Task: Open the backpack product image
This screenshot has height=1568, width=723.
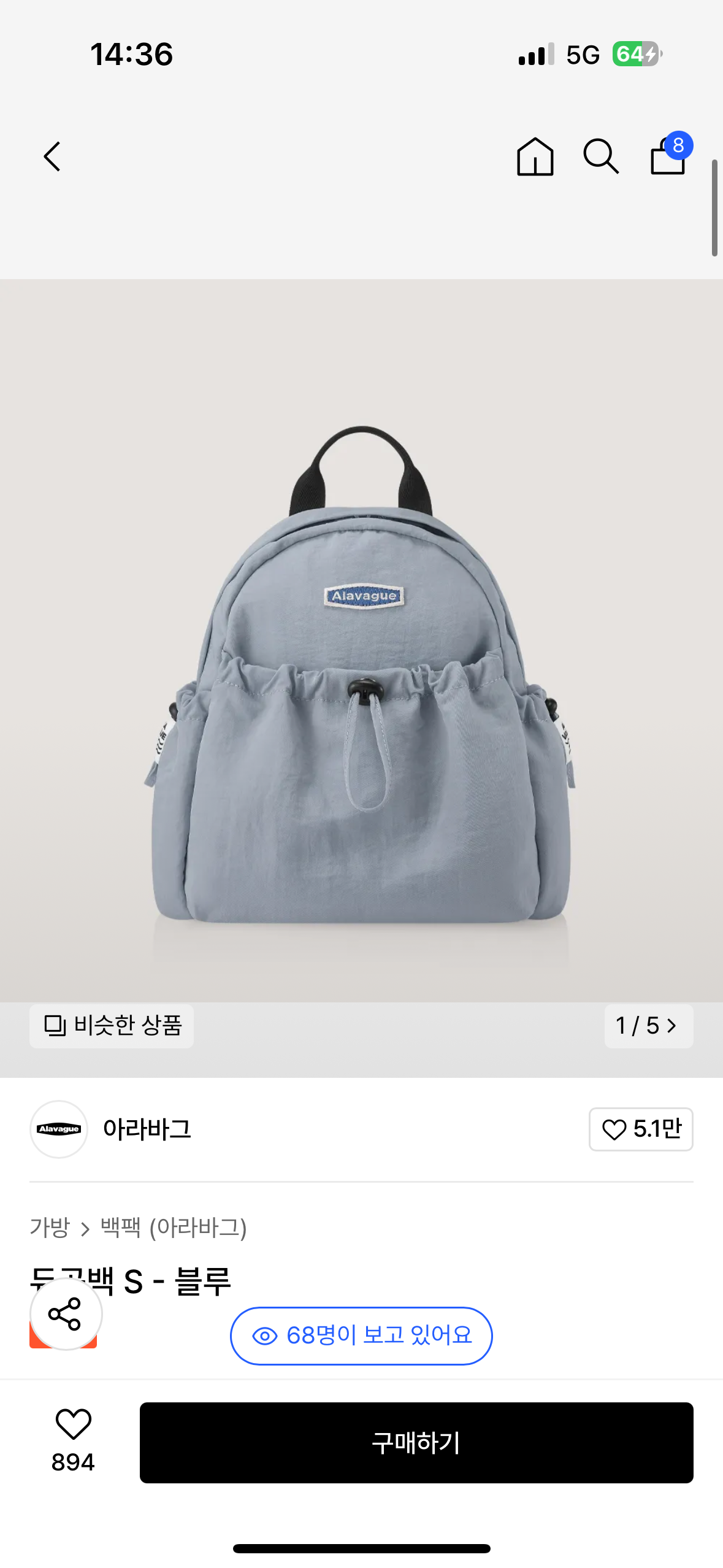Action: (x=361, y=675)
